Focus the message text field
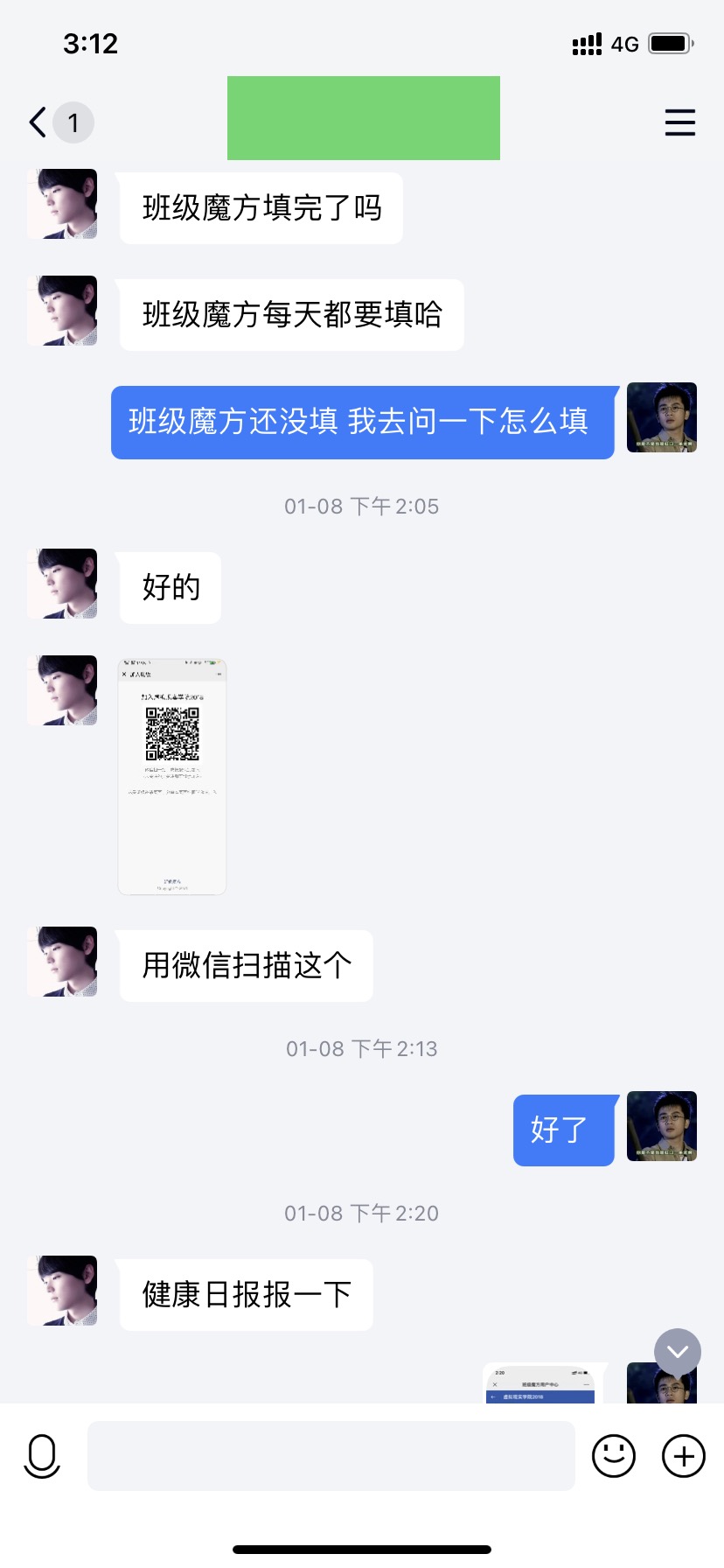 click(331, 1456)
